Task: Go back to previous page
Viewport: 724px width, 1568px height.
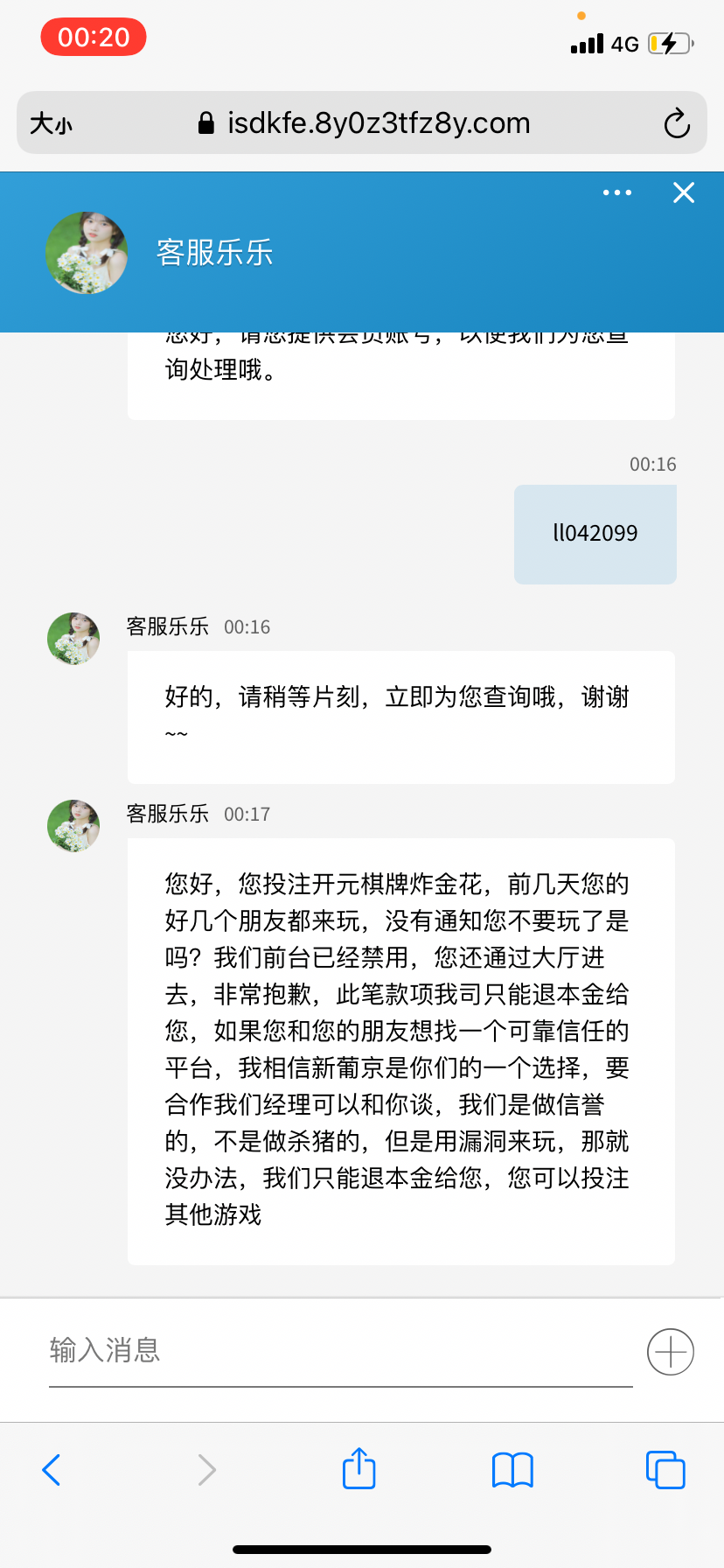Action: click(52, 1469)
